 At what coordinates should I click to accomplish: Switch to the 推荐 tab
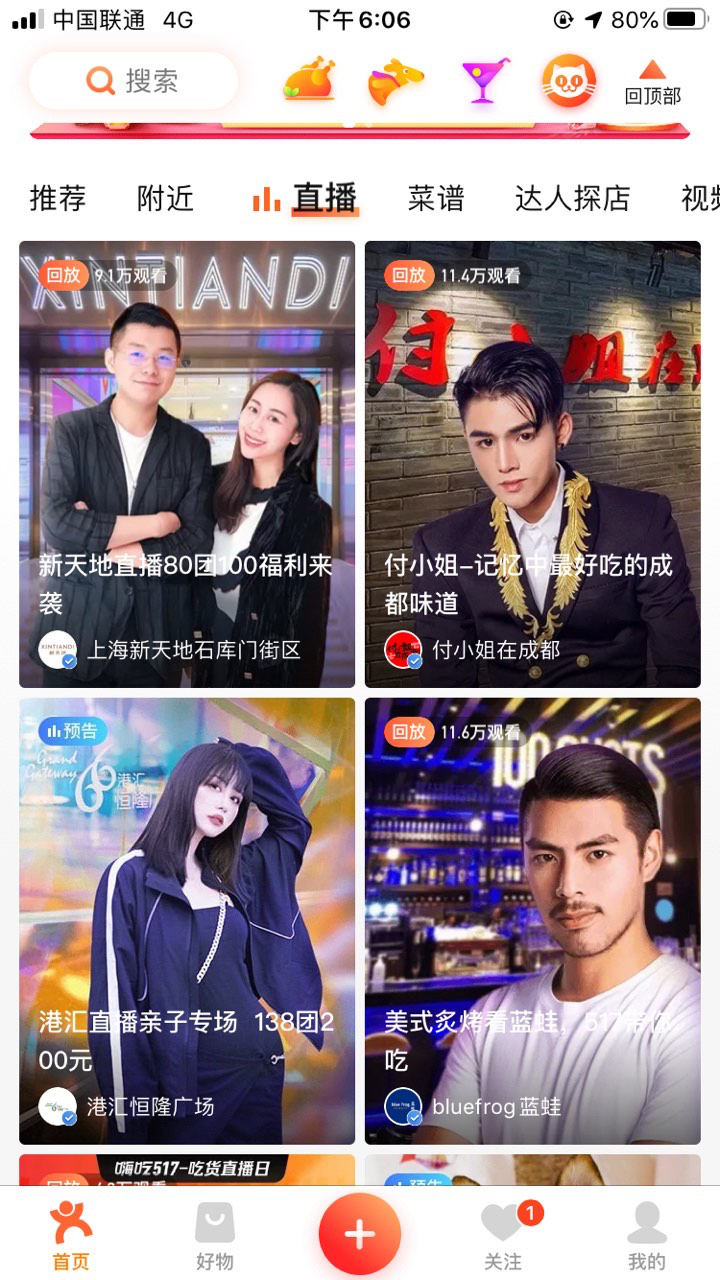(58, 198)
